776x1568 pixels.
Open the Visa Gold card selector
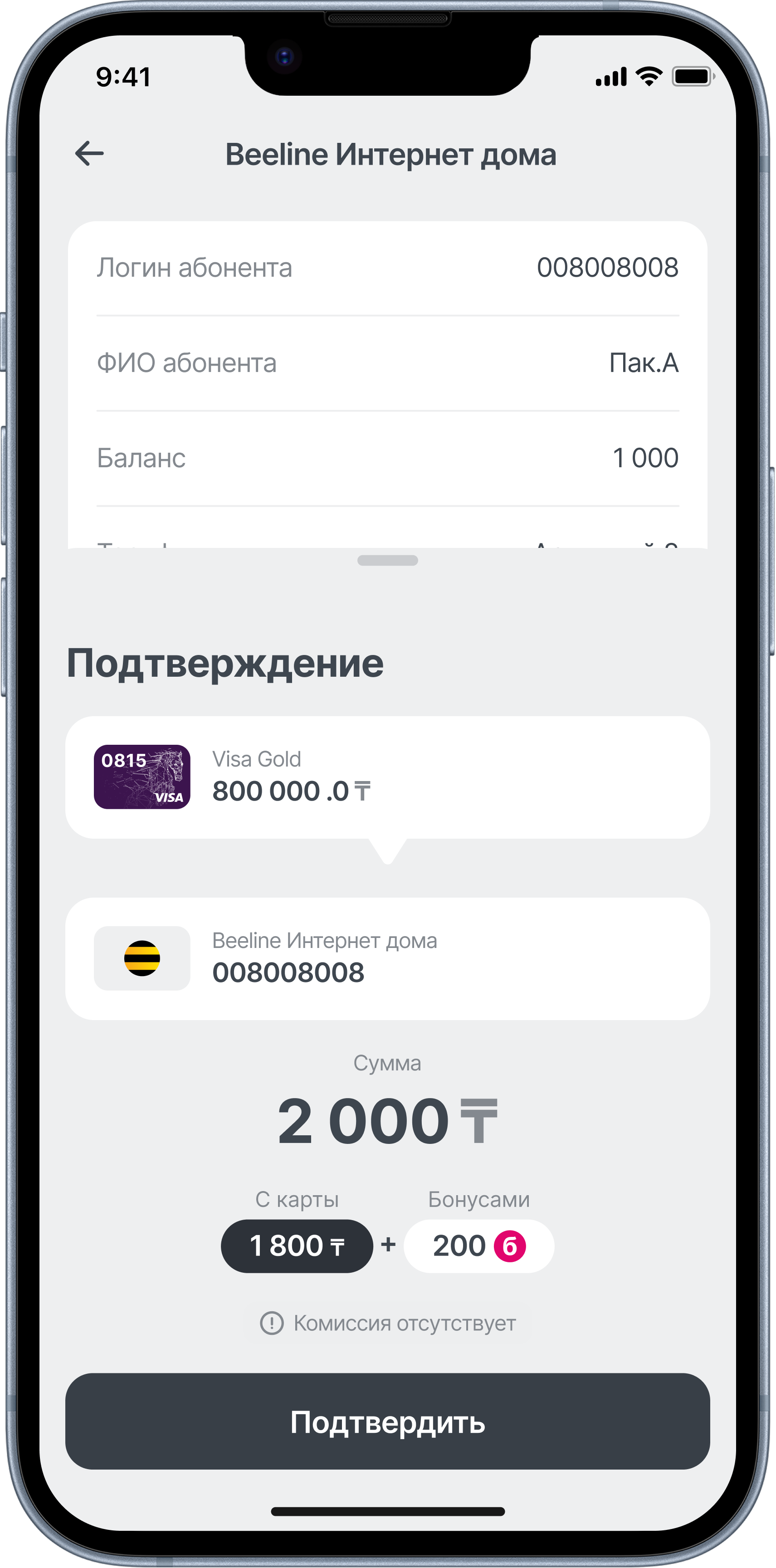point(387,777)
